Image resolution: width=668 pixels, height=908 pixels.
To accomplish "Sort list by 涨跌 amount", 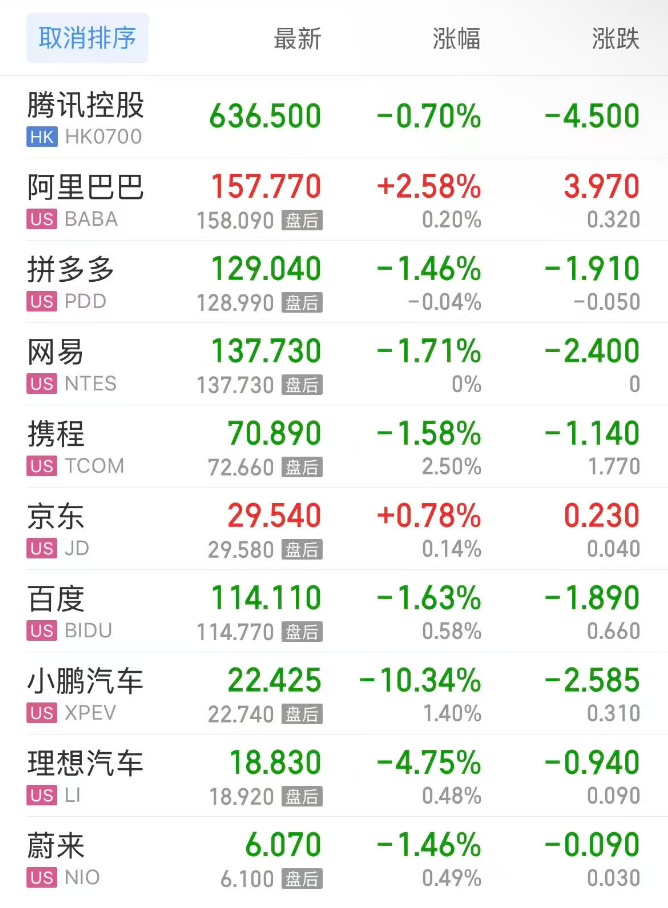I will pyautogui.click(x=615, y=39).
